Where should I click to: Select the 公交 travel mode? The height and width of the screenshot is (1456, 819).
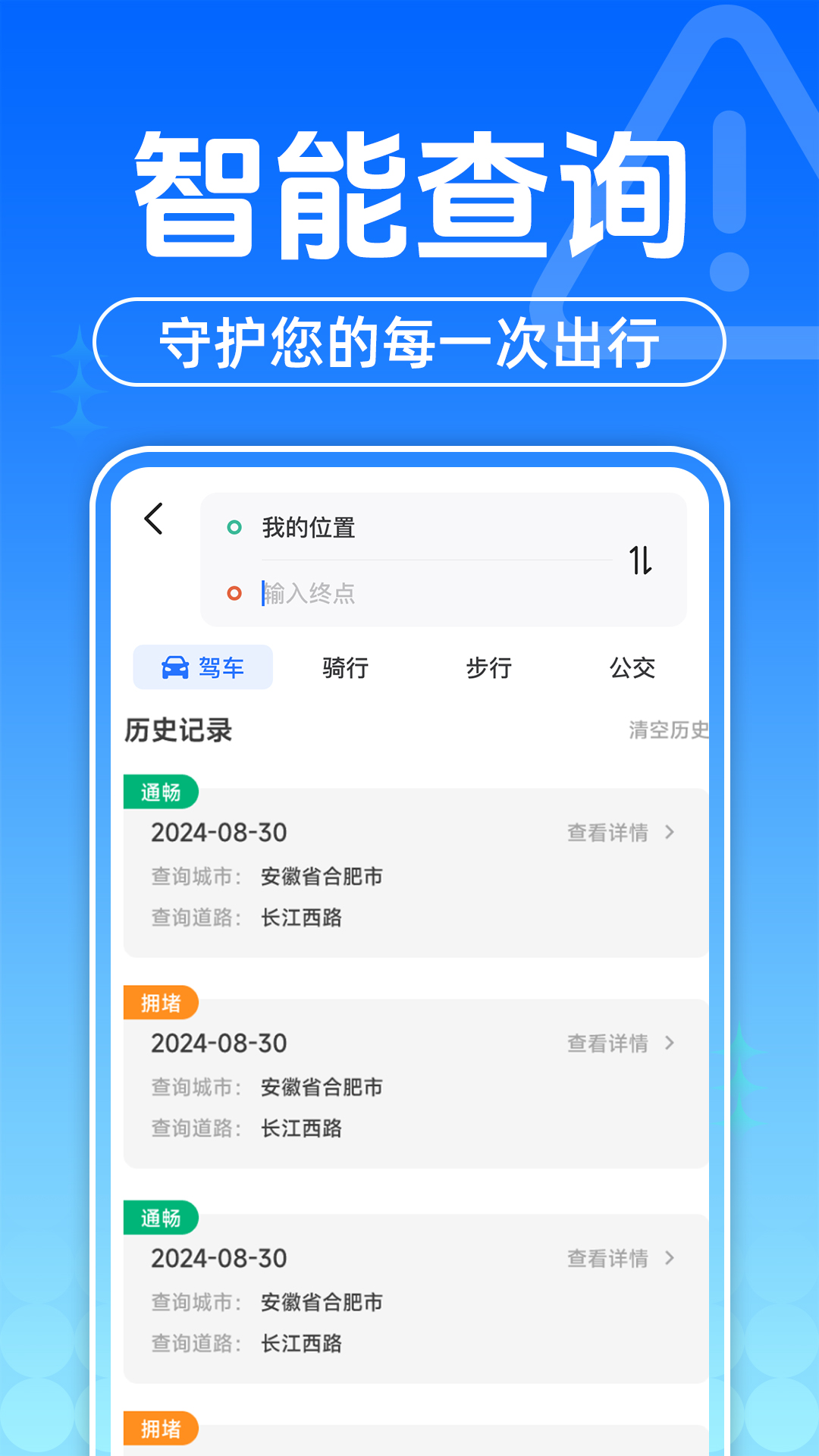click(634, 667)
